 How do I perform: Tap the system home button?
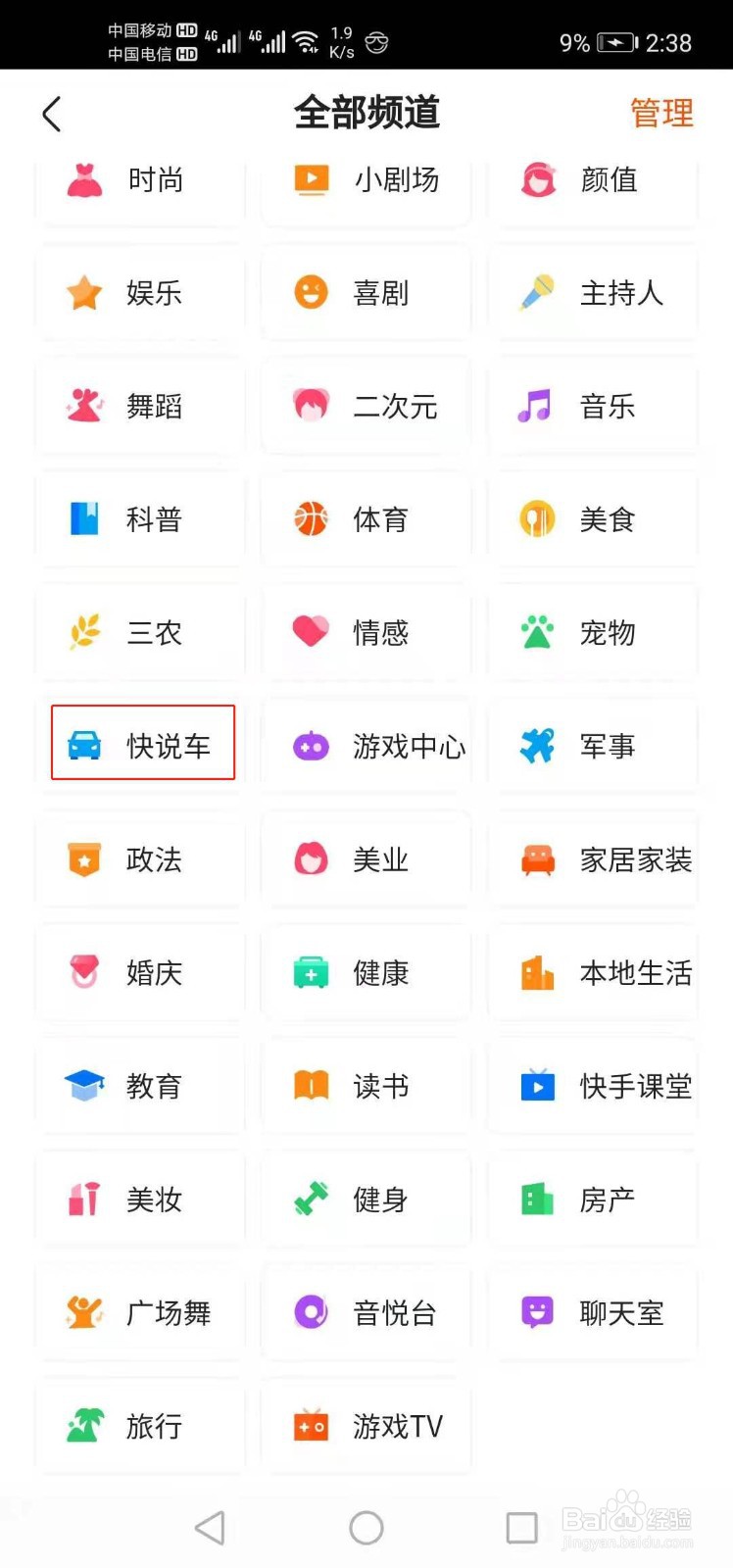tap(366, 1527)
